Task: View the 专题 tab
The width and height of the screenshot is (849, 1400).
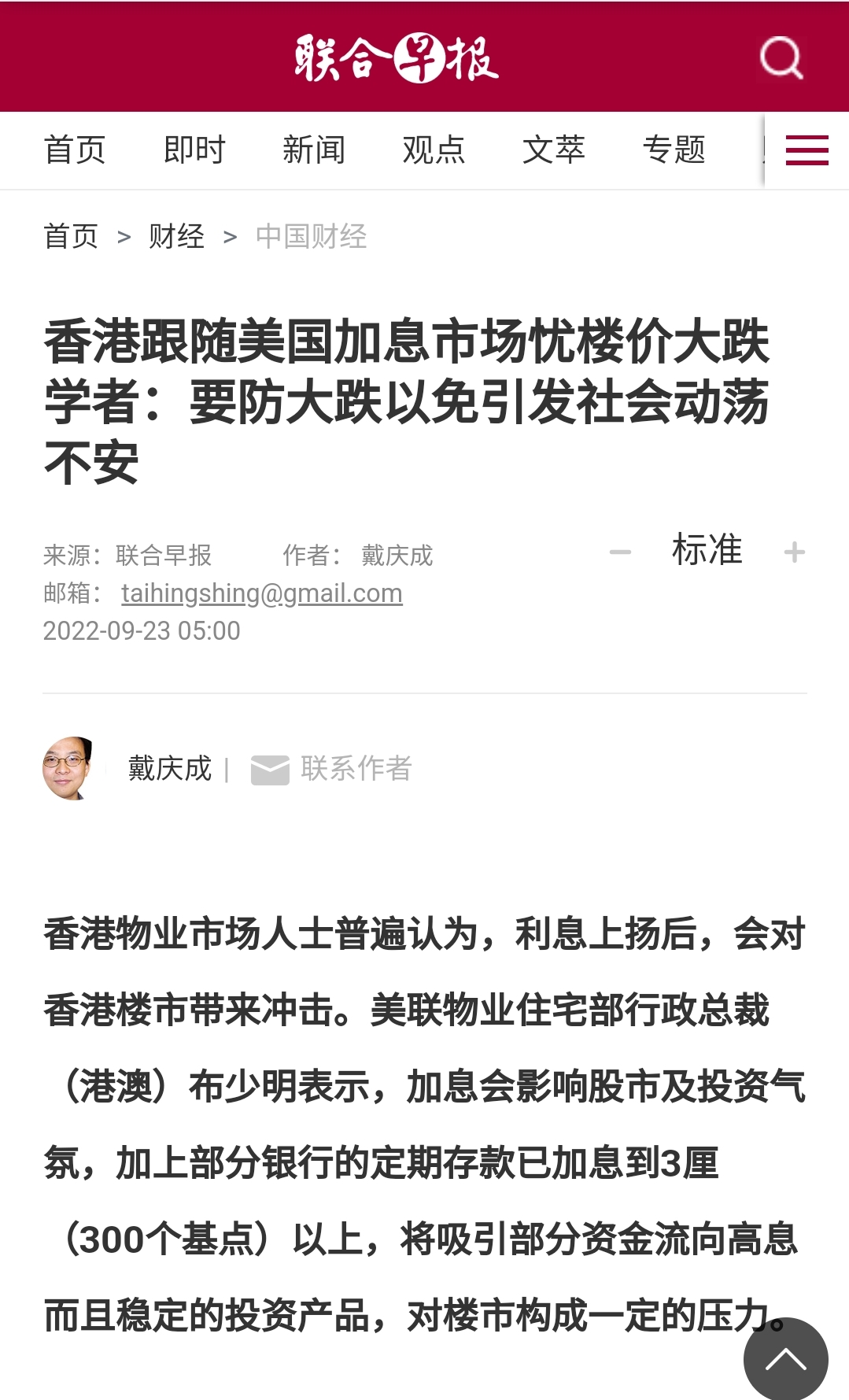Action: click(674, 150)
